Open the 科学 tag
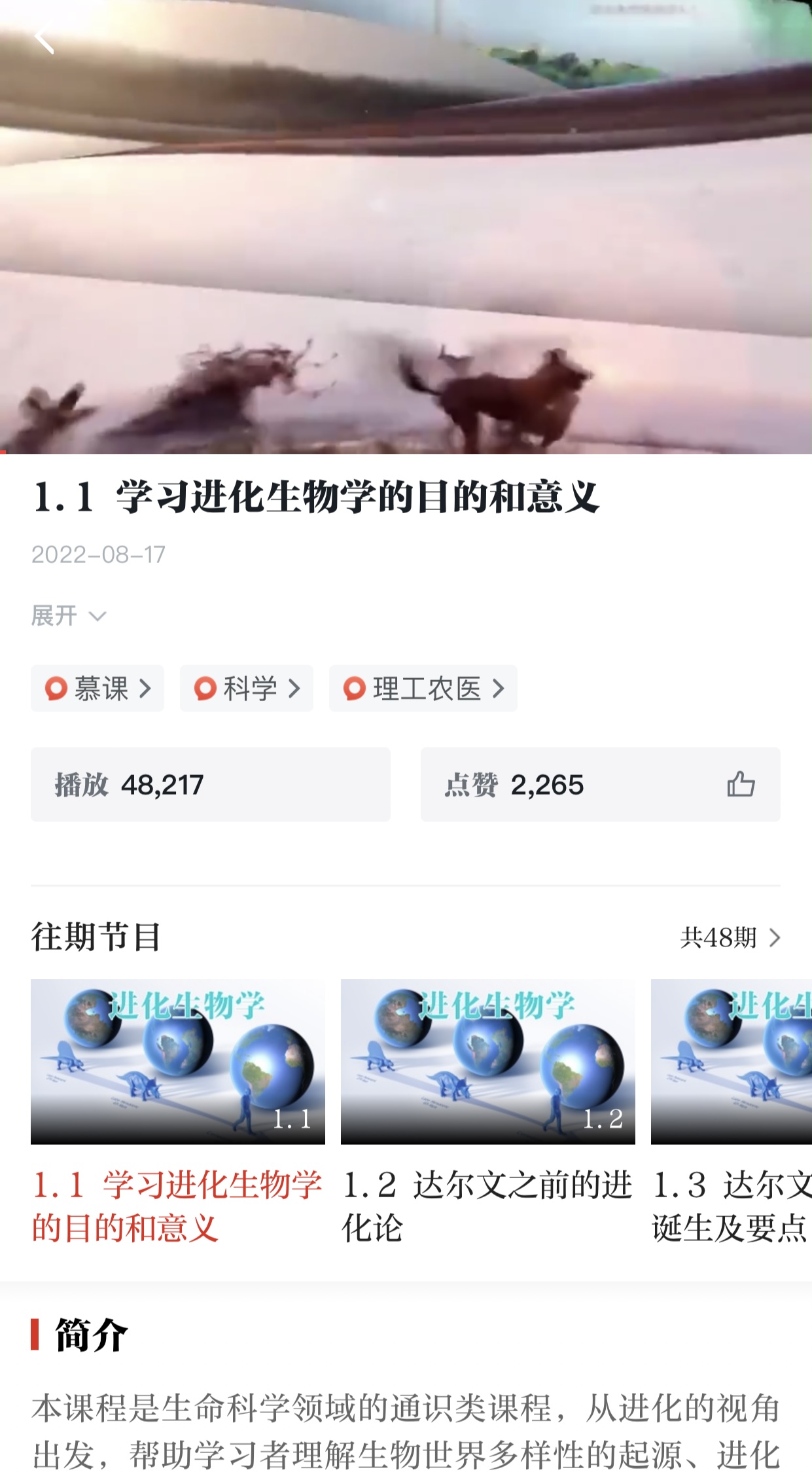 point(247,689)
